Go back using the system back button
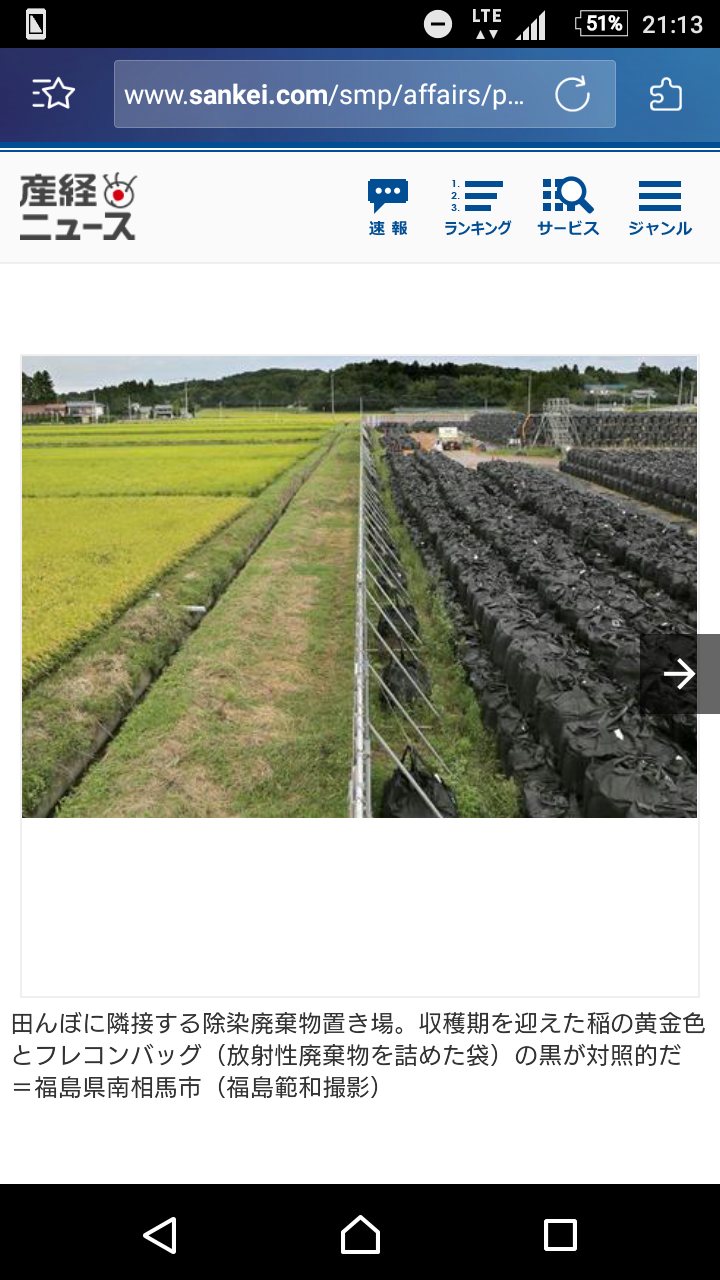 (x=160, y=1235)
